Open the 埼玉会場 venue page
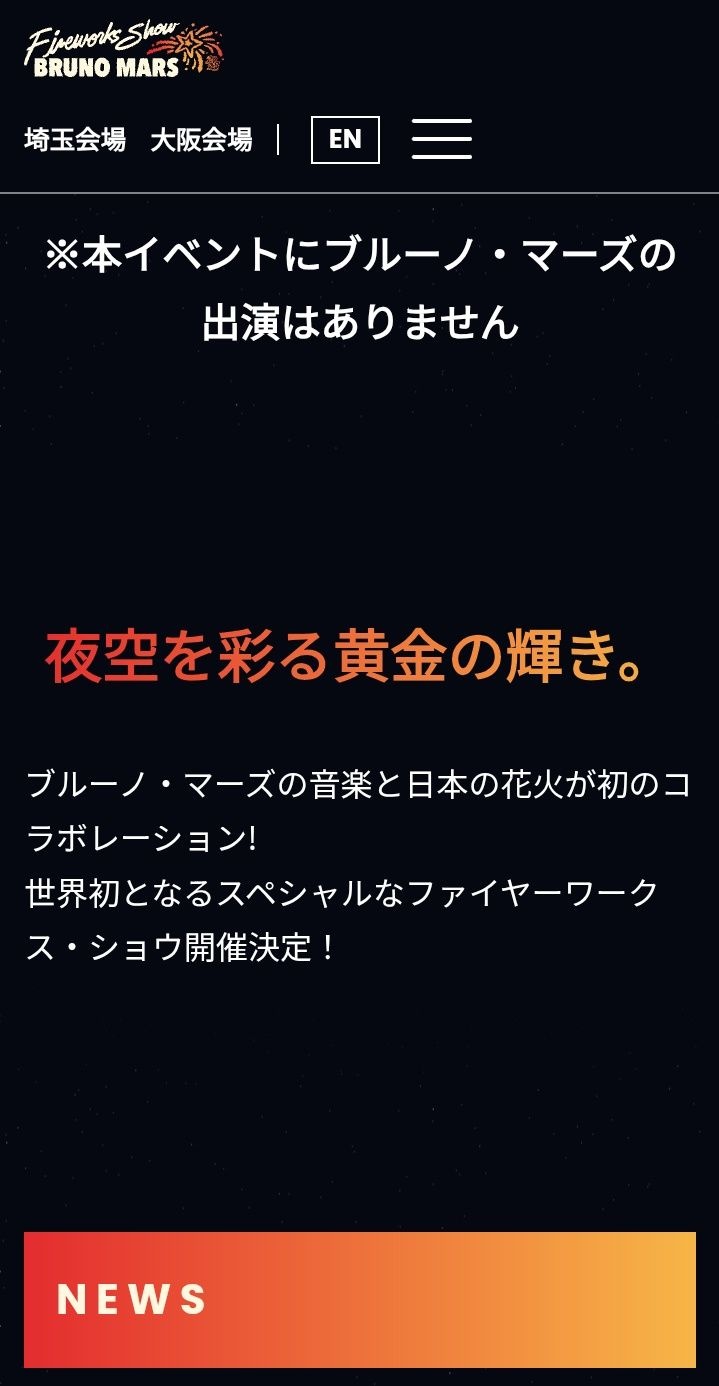719x1386 pixels. (75, 140)
